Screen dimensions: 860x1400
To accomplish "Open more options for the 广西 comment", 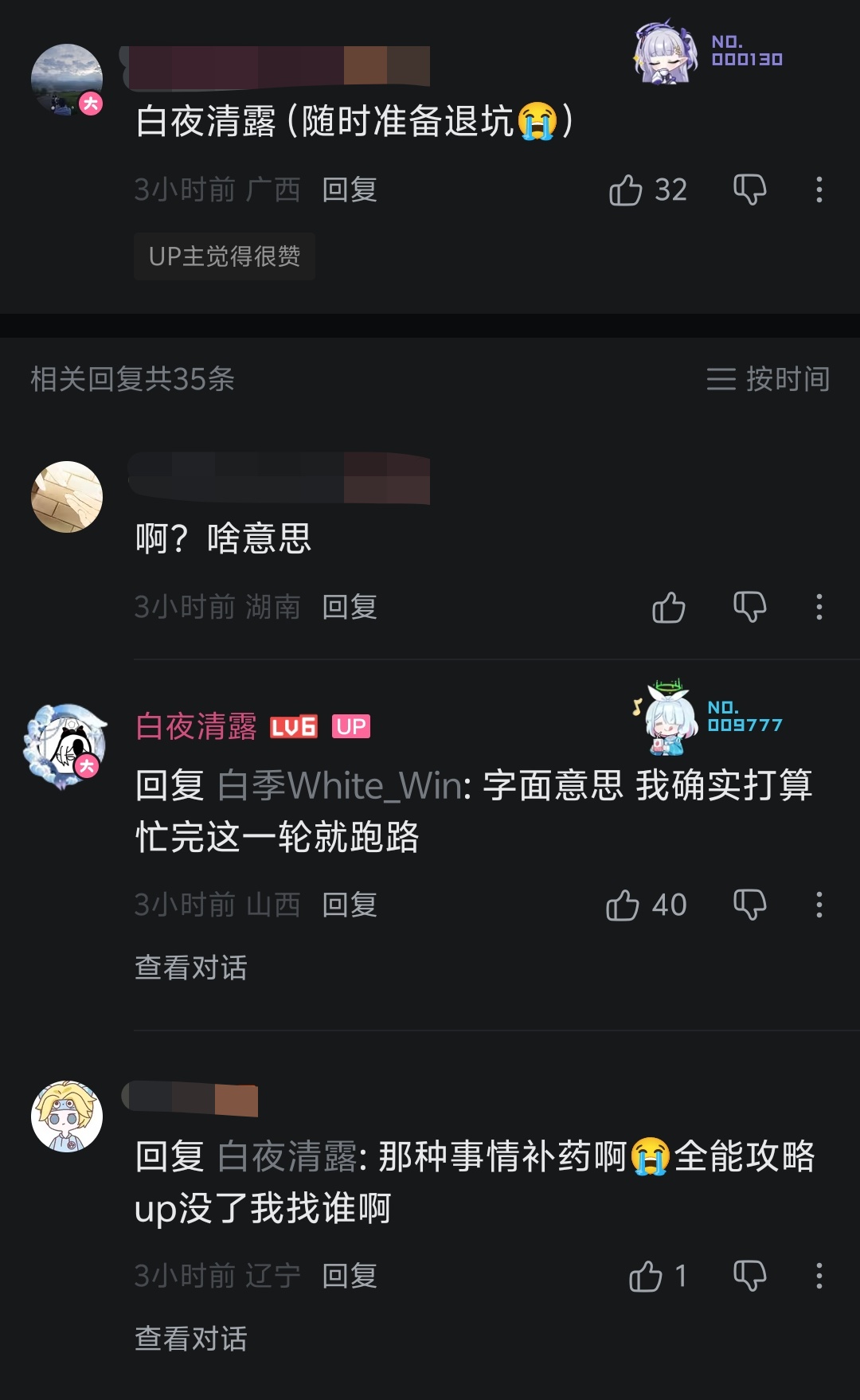I will [819, 190].
